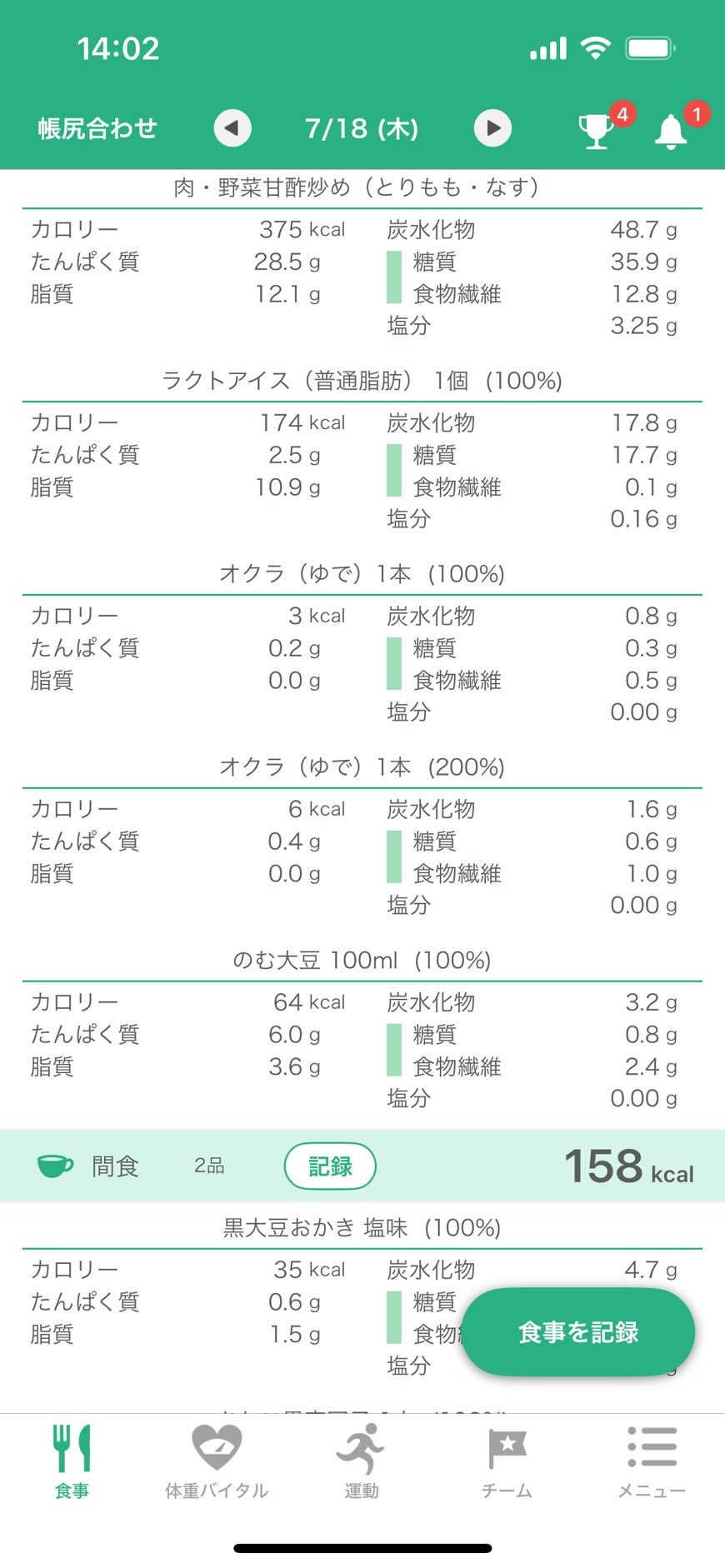Screen dimensions: 725x1568
Task: Tap the 帳尻合わせ button
Action: 97,128
